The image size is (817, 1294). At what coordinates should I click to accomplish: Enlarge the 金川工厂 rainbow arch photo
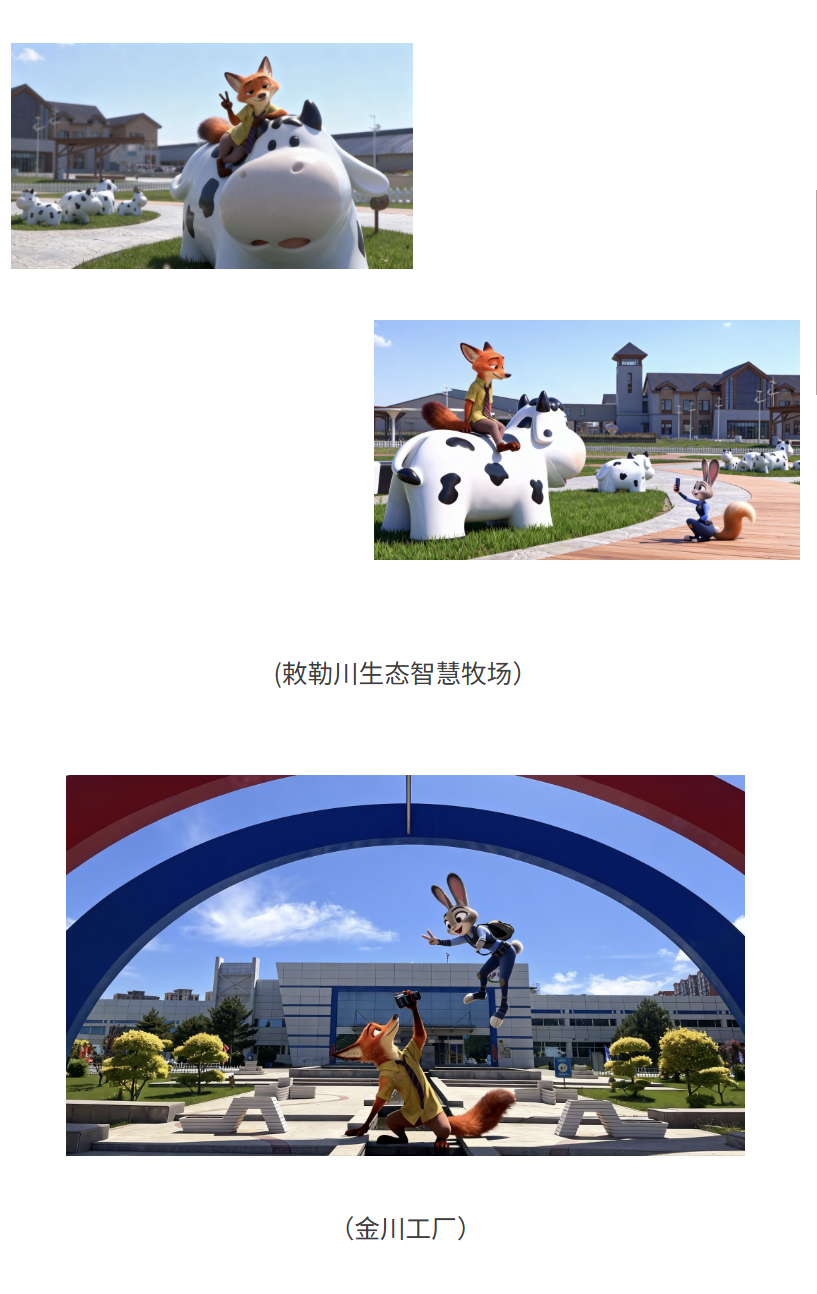click(x=405, y=965)
